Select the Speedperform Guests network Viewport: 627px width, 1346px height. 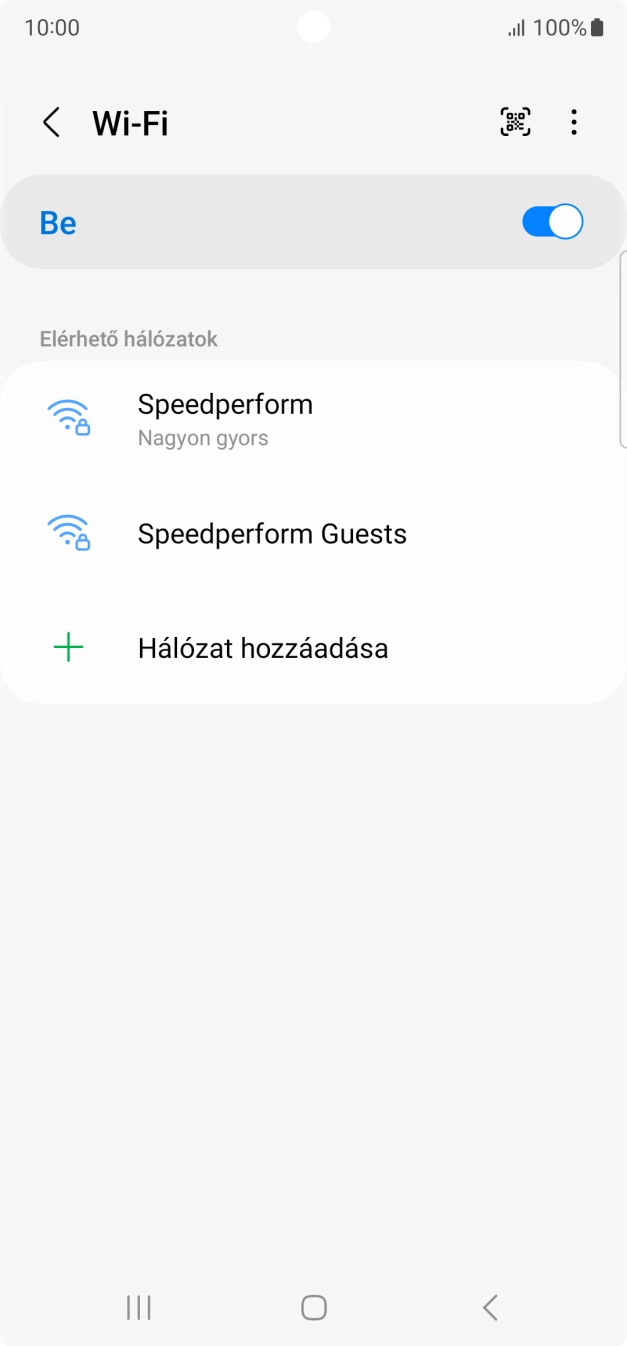[272, 534]
